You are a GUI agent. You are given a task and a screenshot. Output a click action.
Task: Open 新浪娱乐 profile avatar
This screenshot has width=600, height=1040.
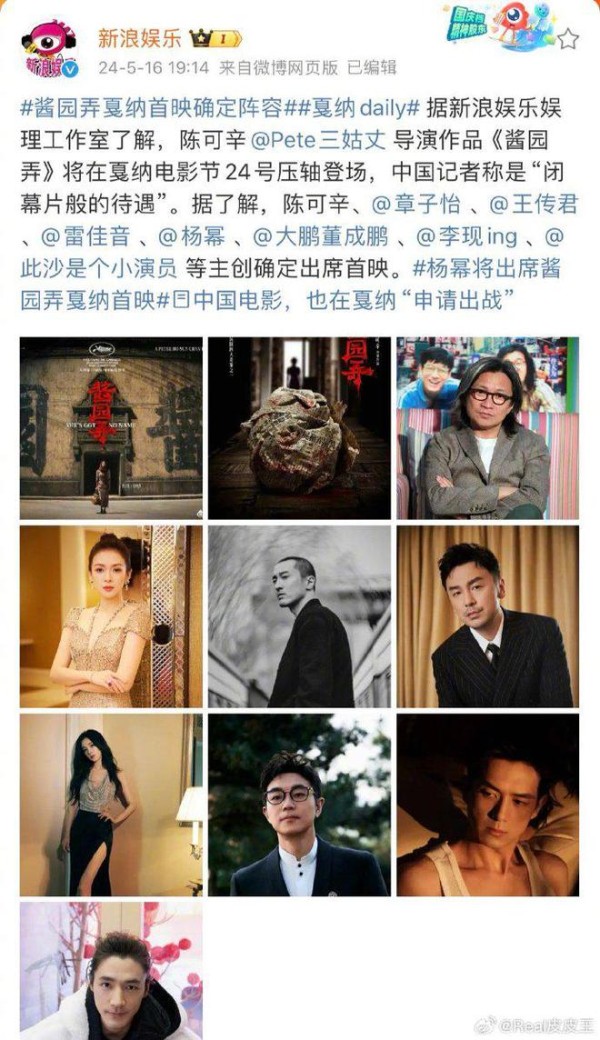point(50,48)
